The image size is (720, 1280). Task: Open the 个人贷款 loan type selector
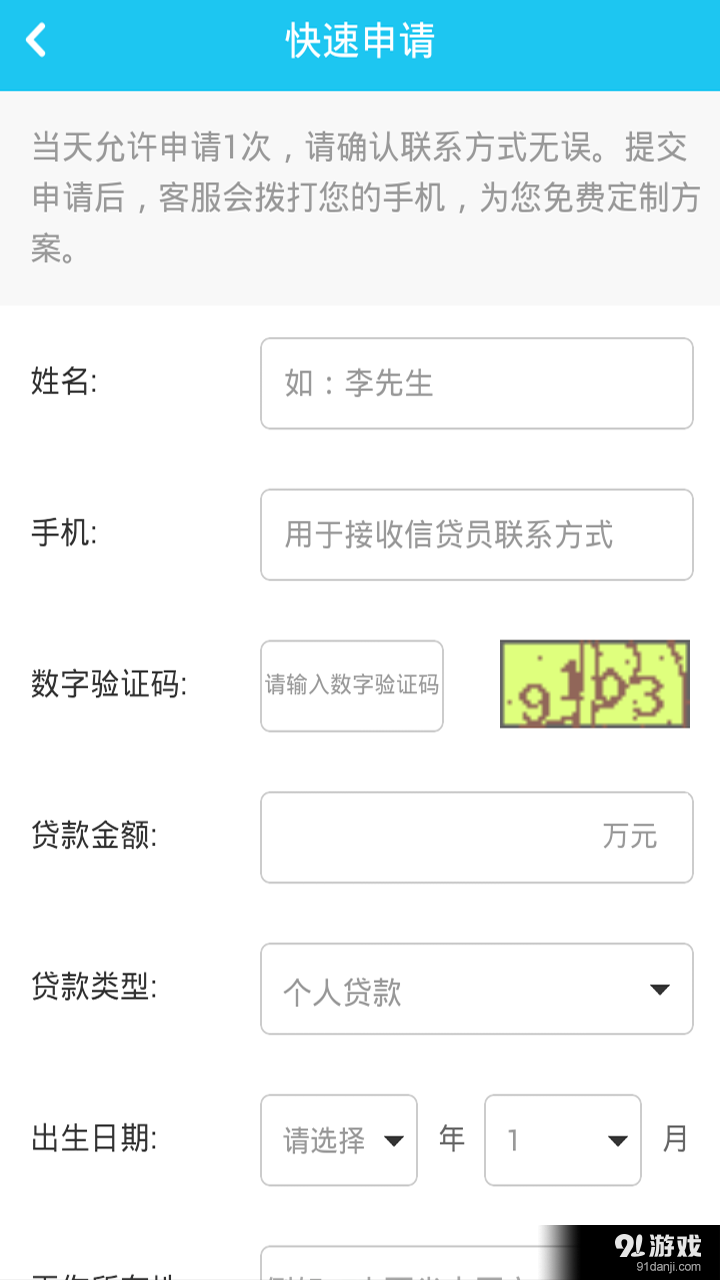point(476,988)
